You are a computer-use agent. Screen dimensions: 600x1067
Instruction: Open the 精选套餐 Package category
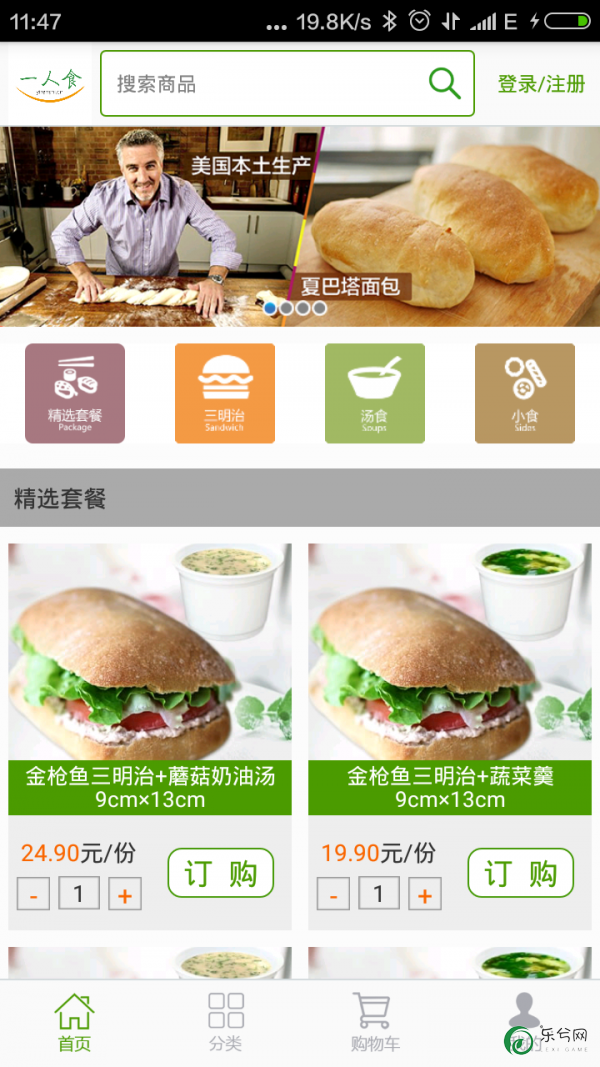[x=75, y=393]
